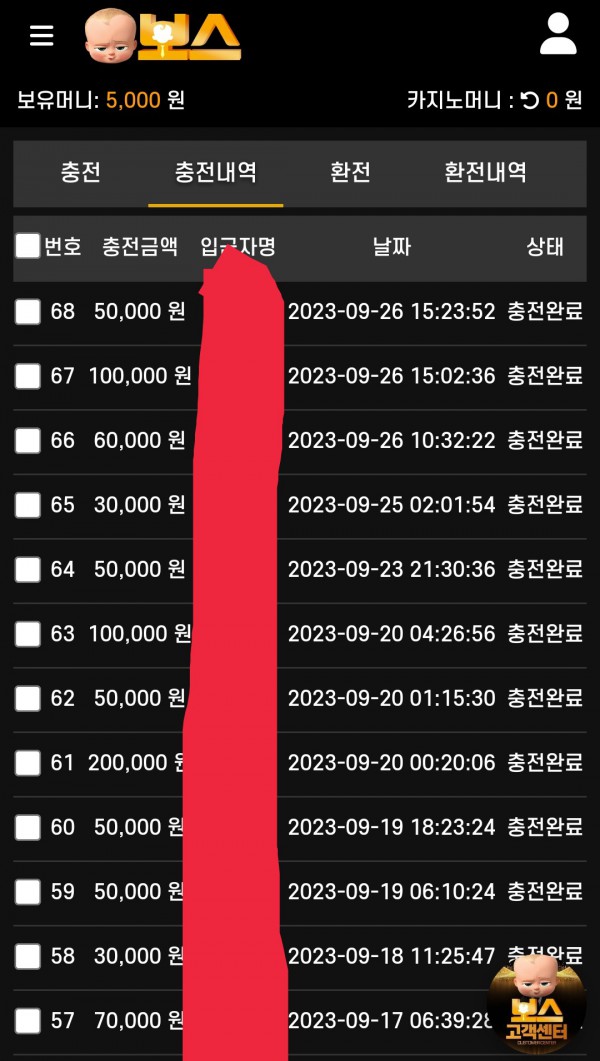The width and height of the screenshot is (600, 1061).
Task: Open the user profile icon
Action: pyautogui.click(x=558, y=34)
